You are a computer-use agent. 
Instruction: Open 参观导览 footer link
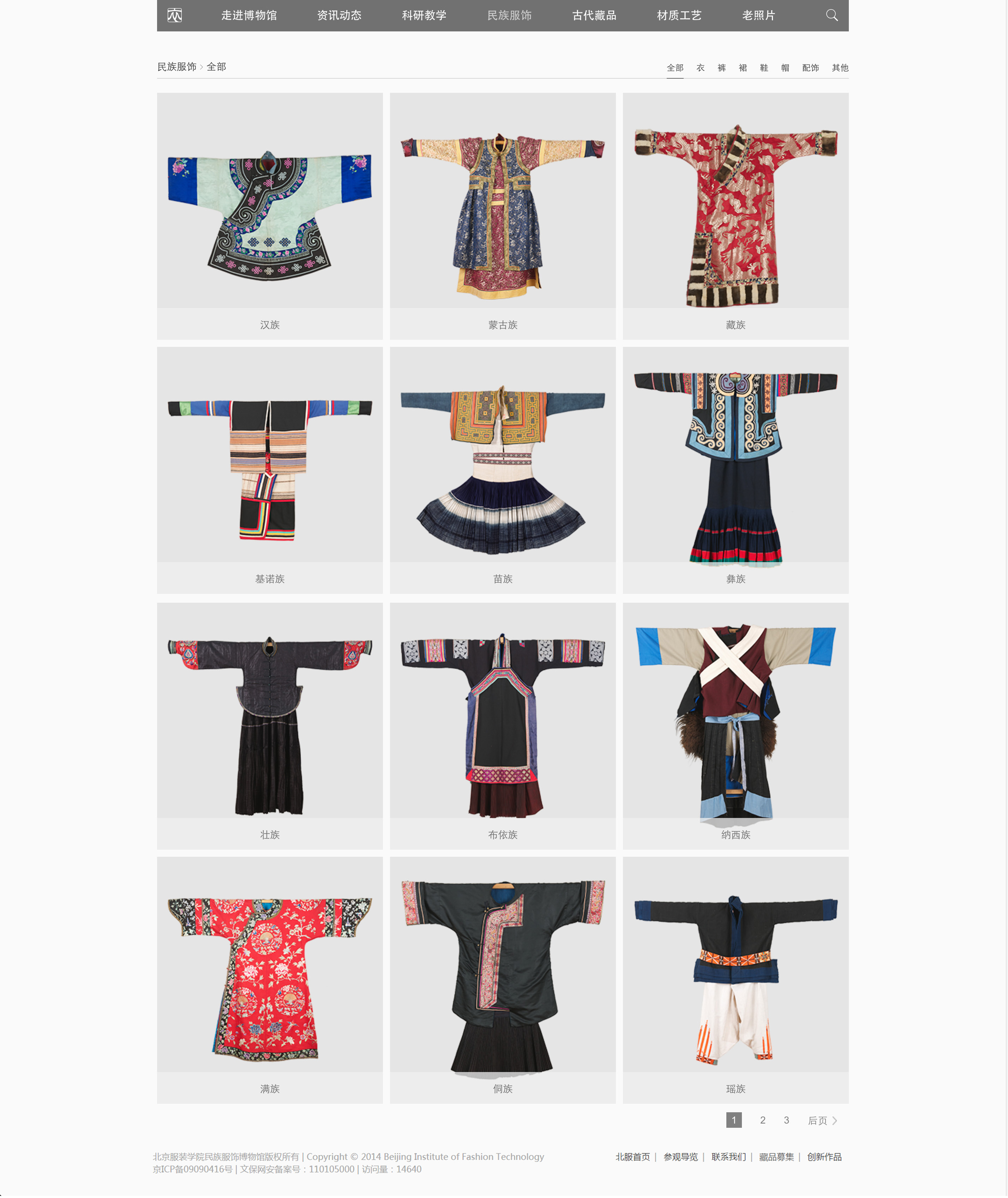tap(680, 1157)
